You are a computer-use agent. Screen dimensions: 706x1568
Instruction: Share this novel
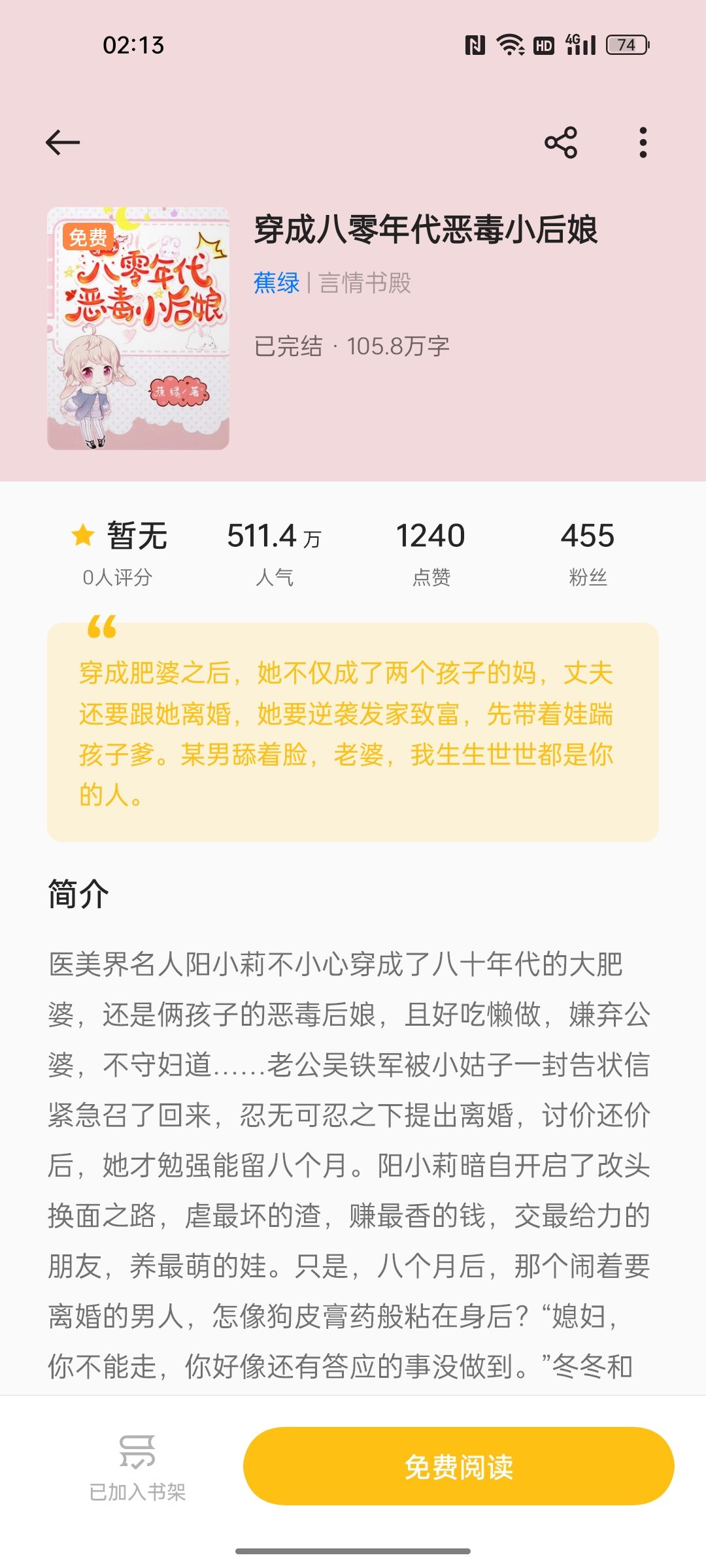tap(561, 142)
